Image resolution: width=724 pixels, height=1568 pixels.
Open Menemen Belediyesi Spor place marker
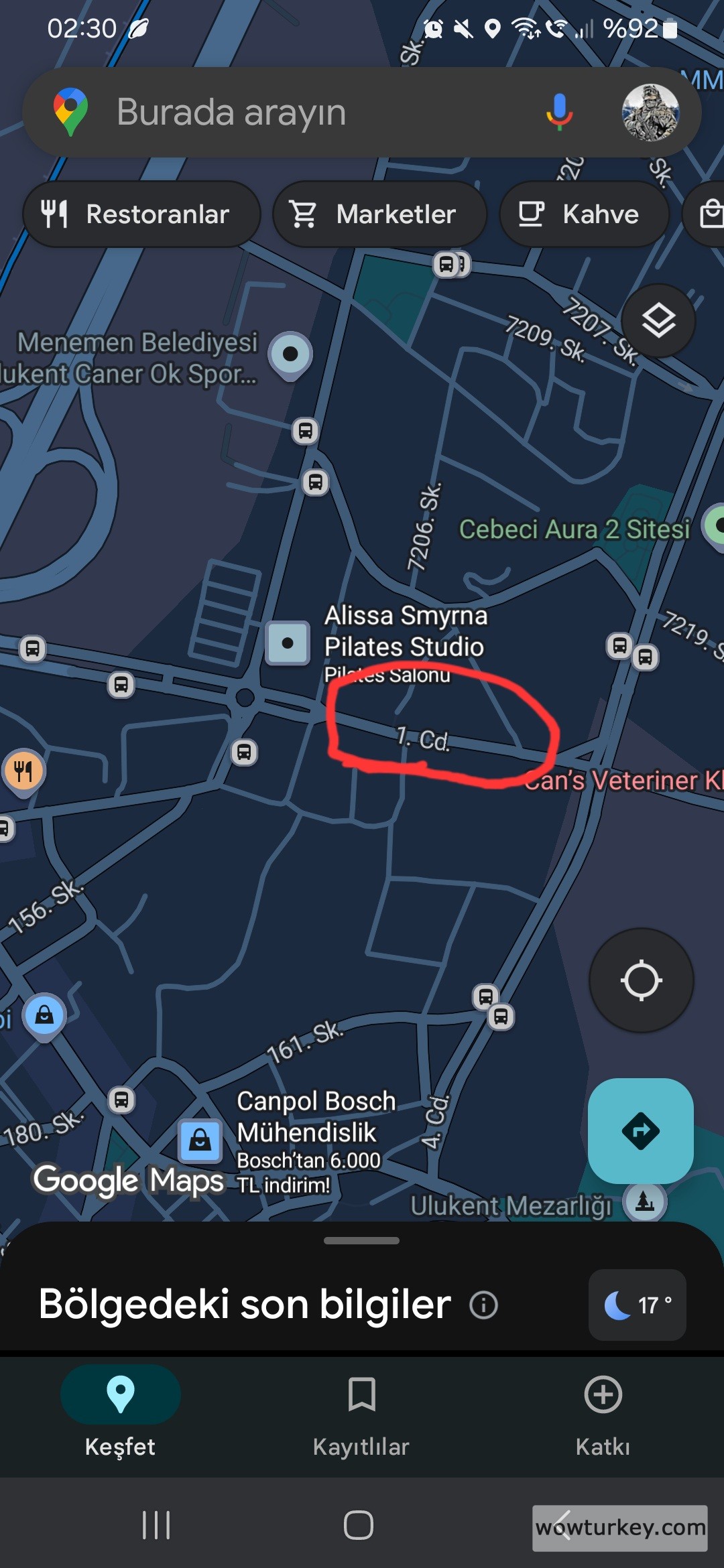tap(290, 354)
